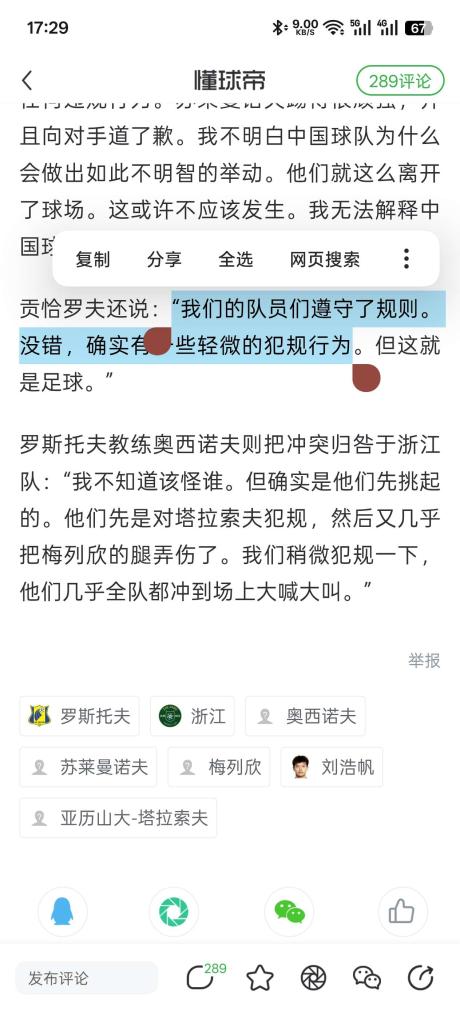460x1011 pixels.
Task: Open the 浙江 team tag
Action: 192,716
